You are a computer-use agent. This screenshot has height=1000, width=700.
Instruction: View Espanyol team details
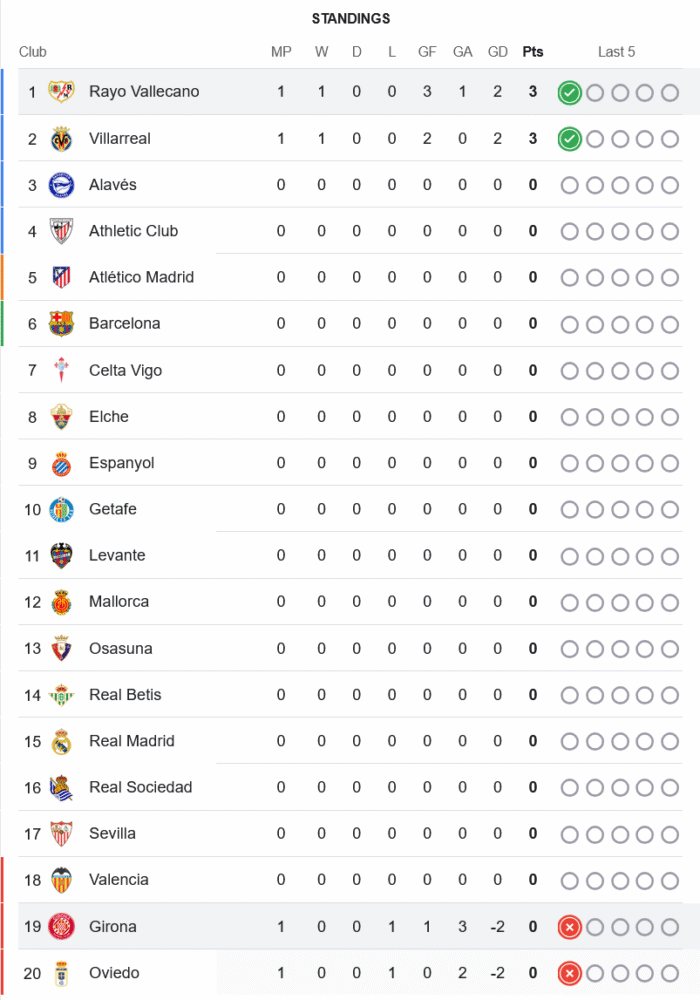pos(121,463)
